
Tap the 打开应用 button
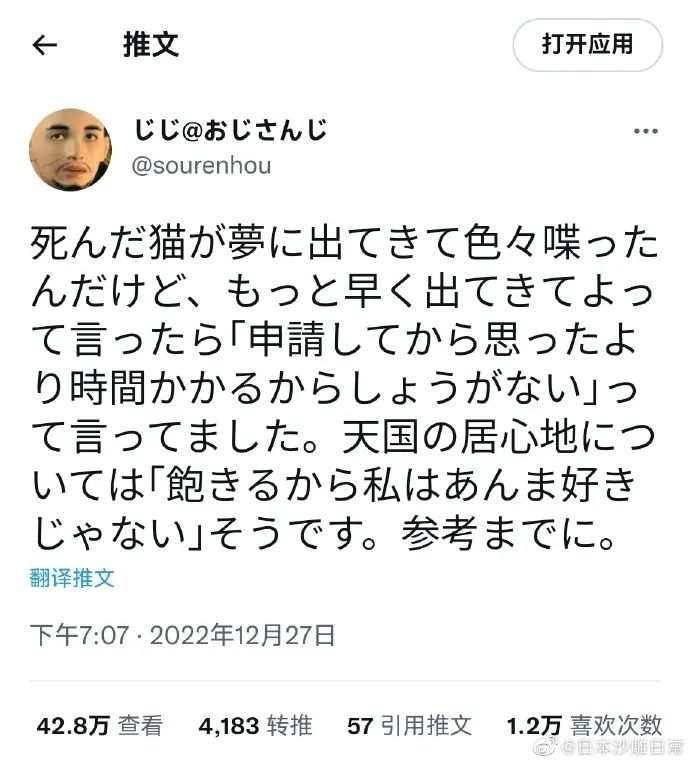587,44
